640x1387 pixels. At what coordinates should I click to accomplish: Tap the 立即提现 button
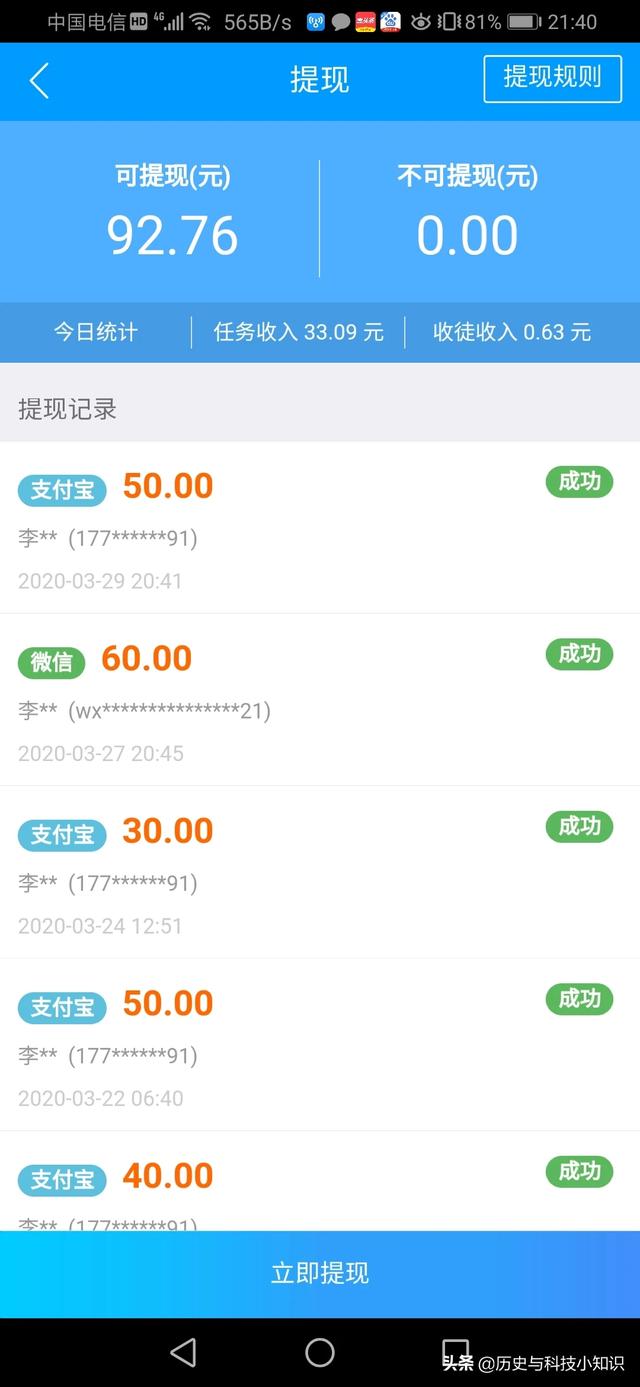320,1274
